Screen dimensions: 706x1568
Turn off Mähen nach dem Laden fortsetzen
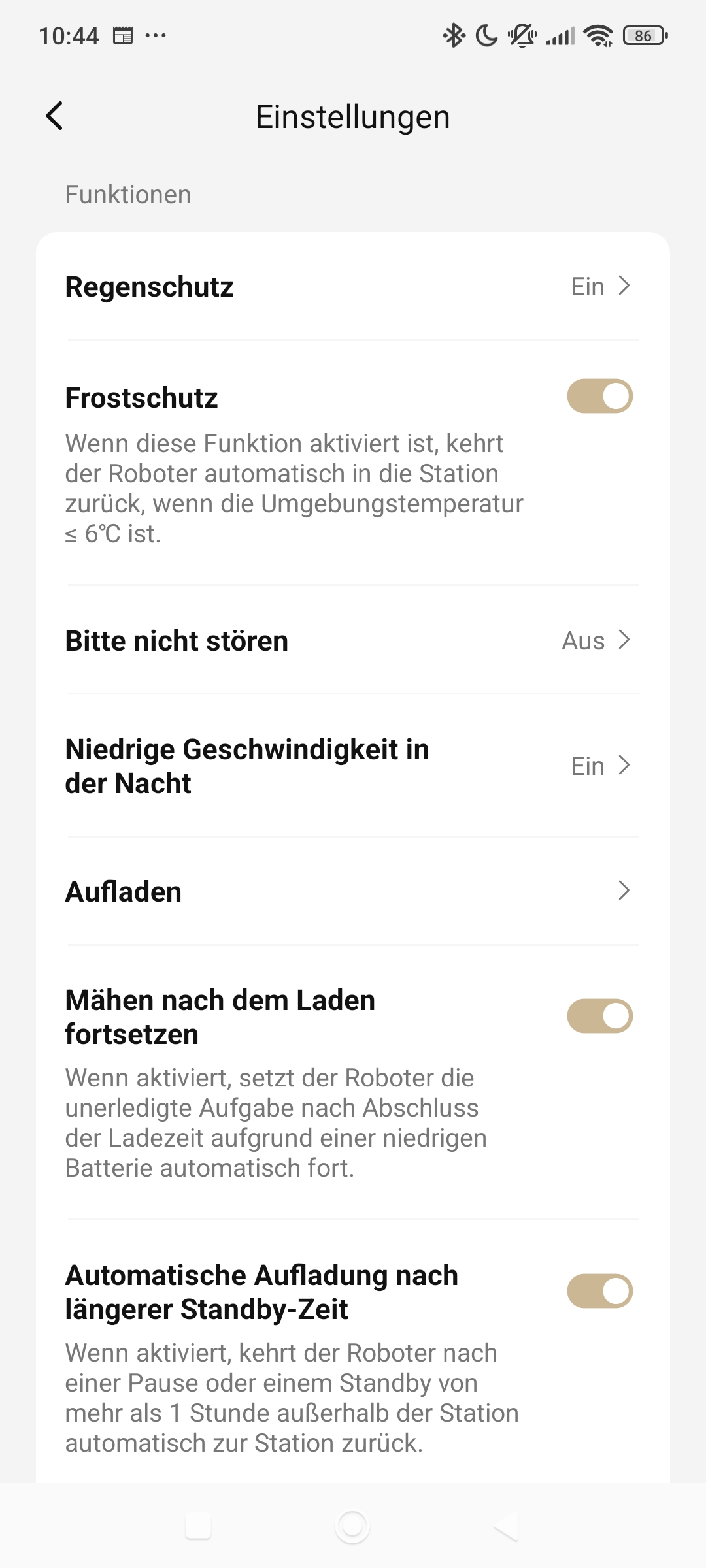click(x=599, y=1016)
